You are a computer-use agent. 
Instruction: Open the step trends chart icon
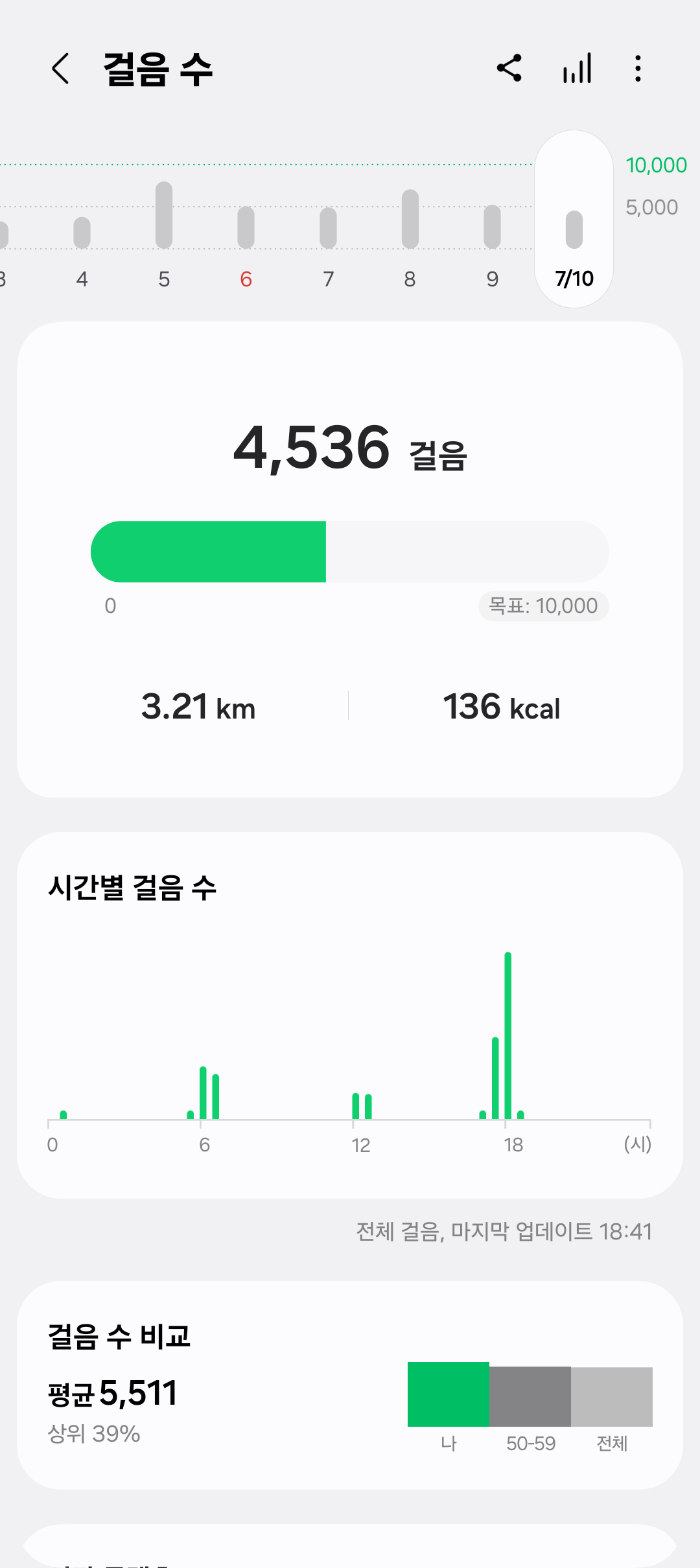[x=577, y=69]
